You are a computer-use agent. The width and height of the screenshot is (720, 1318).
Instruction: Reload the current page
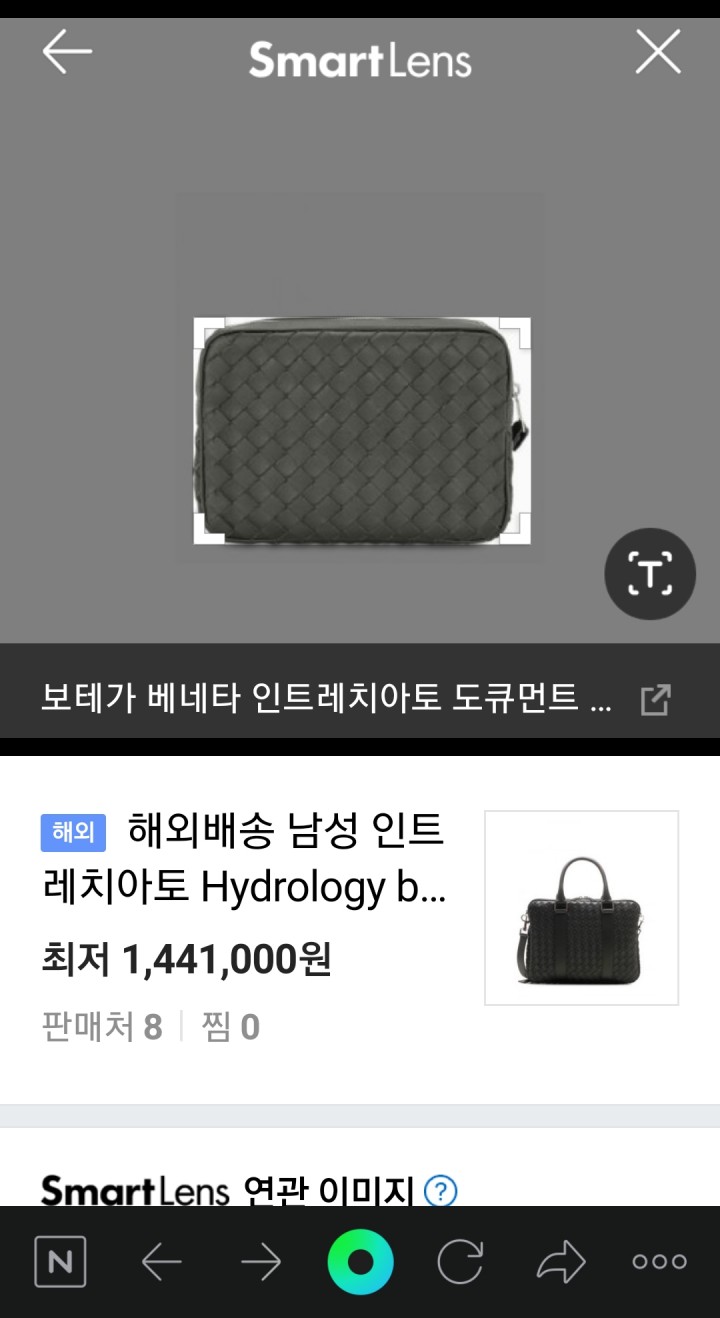(x=460, y=1262)
